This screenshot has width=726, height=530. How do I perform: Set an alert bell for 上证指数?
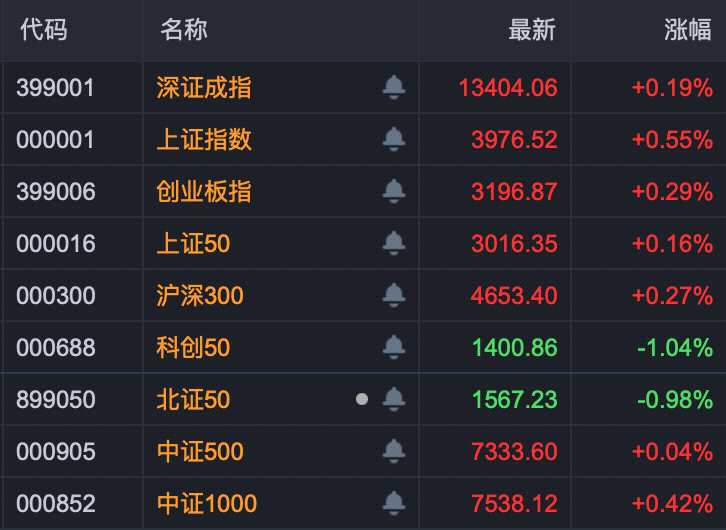coord(394,140)
